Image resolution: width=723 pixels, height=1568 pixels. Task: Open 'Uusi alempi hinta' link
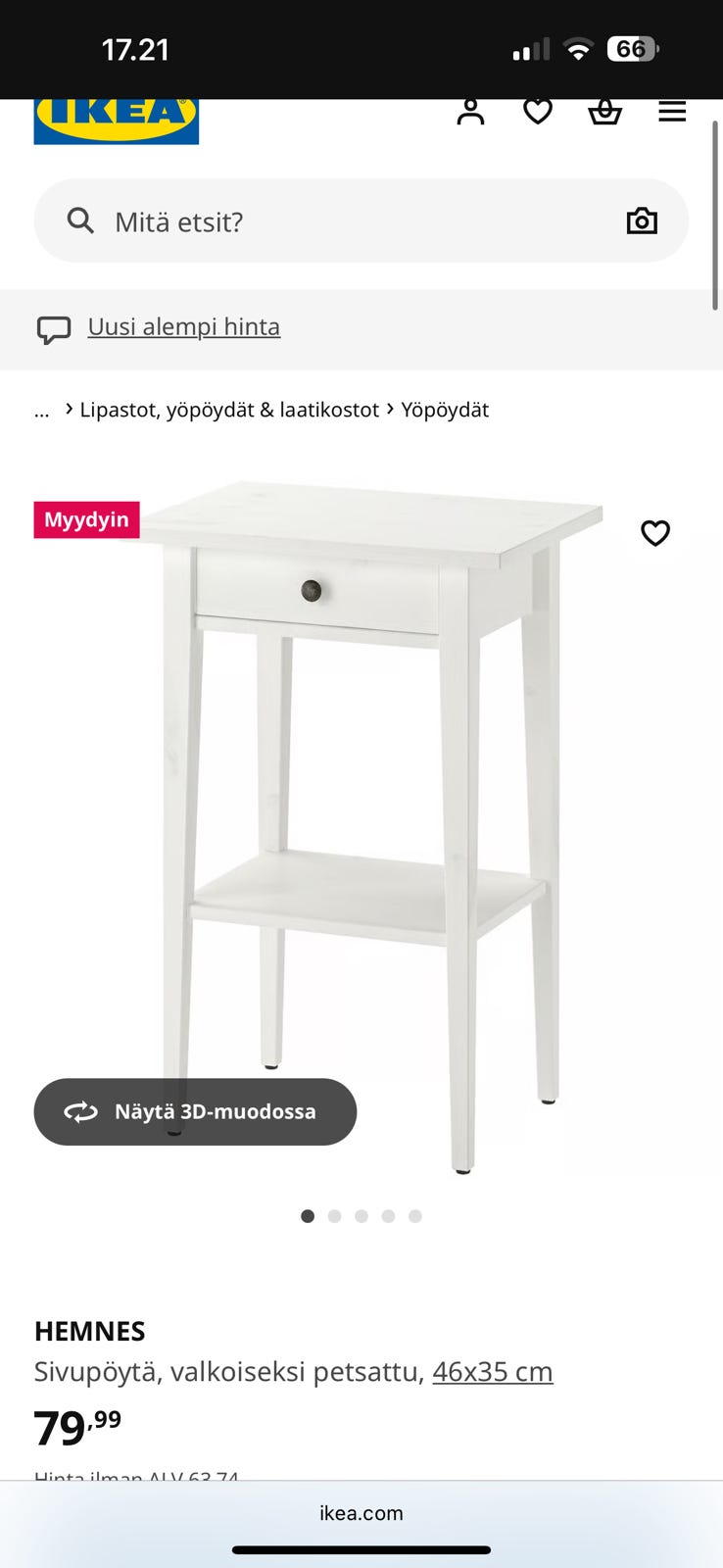pyautogui.click(x=184, y=326)
